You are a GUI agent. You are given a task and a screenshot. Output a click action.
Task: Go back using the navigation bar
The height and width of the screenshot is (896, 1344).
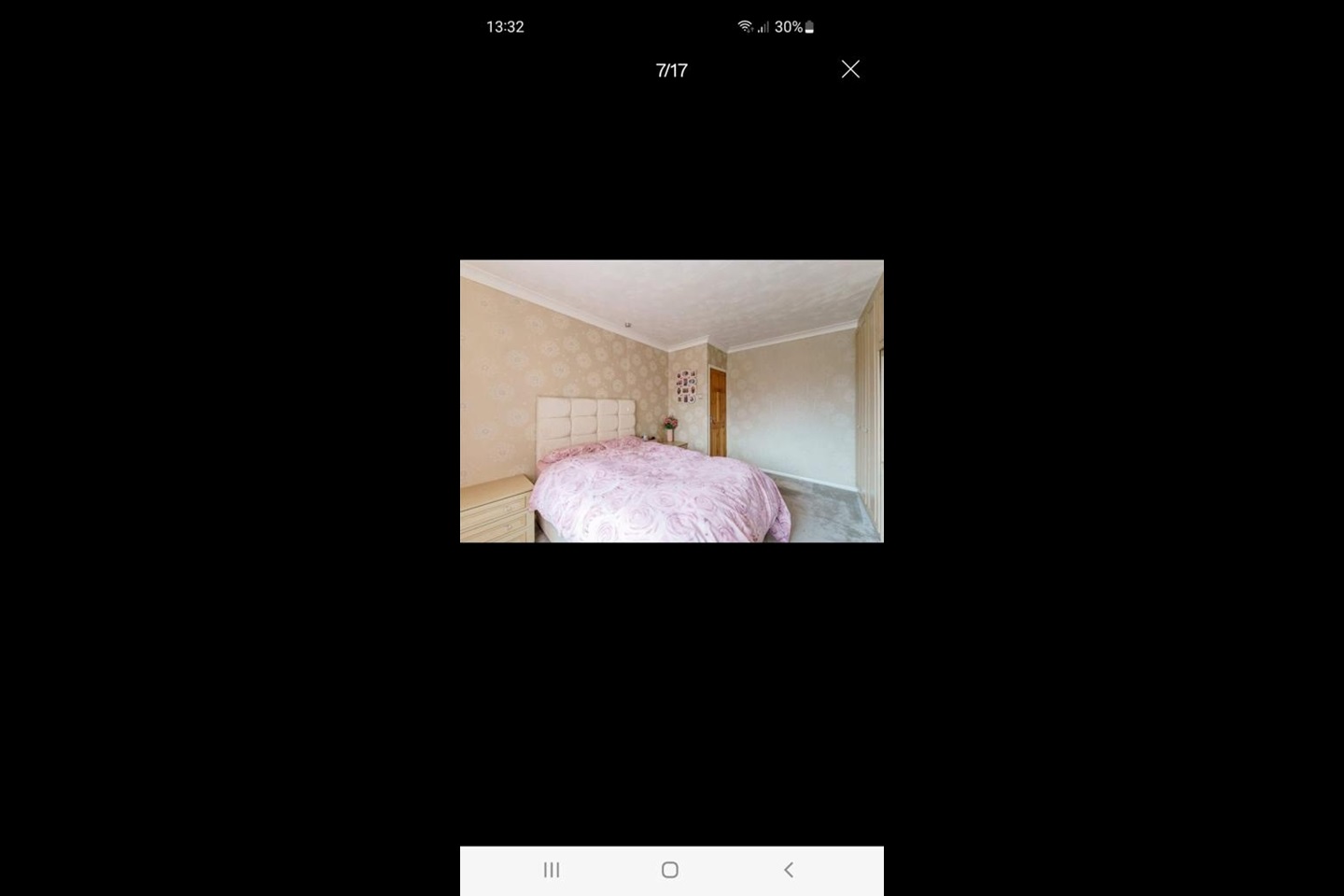789,870
